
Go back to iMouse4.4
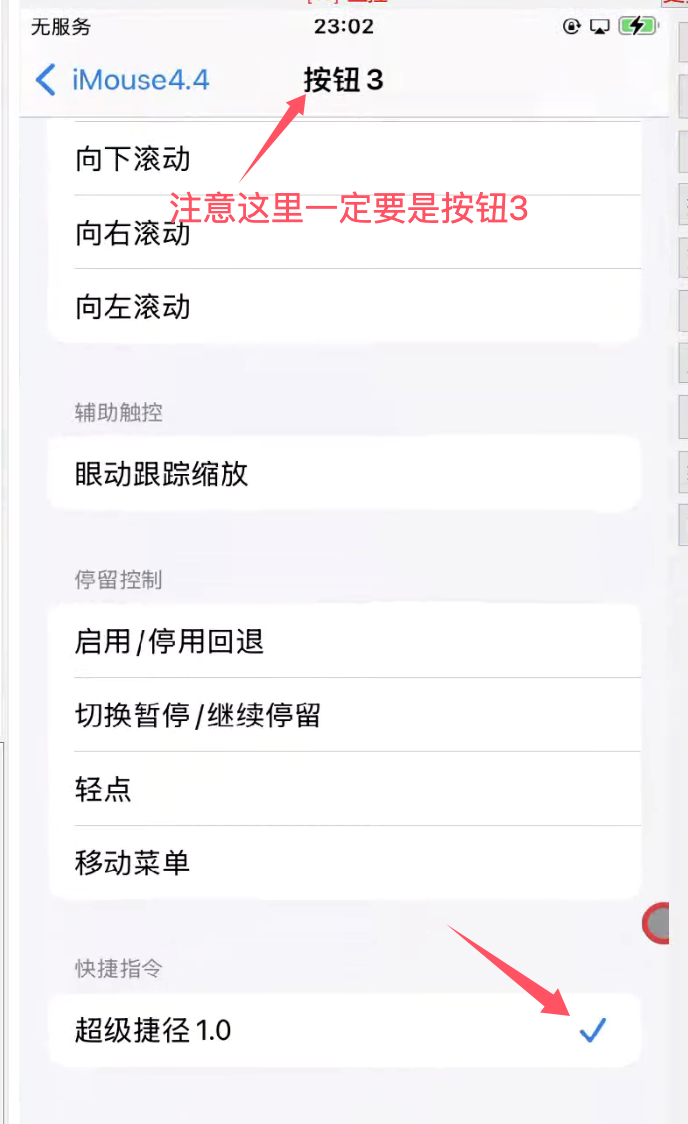pos(122,80)
